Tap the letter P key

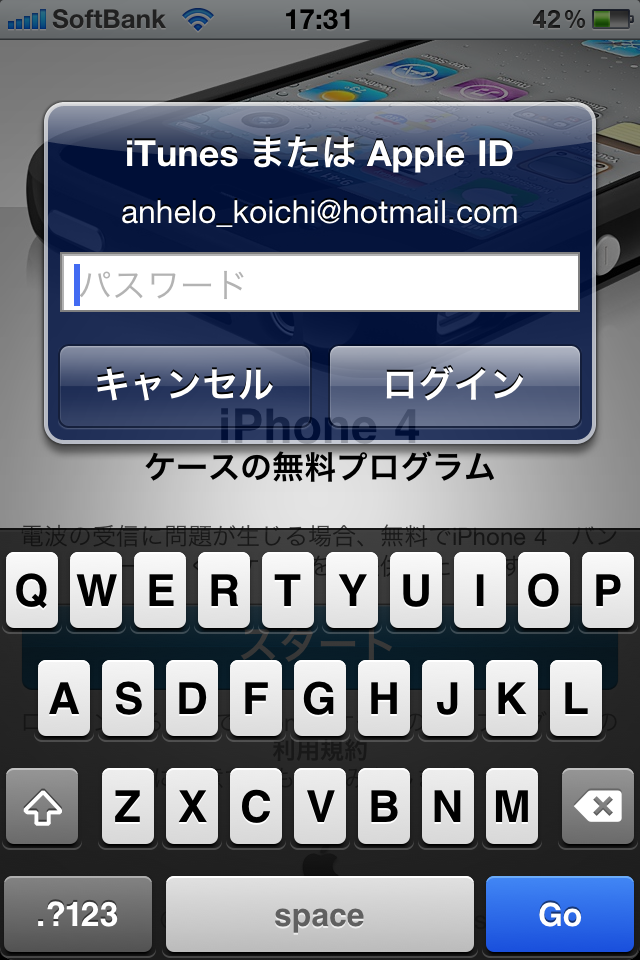click(607, 590)
